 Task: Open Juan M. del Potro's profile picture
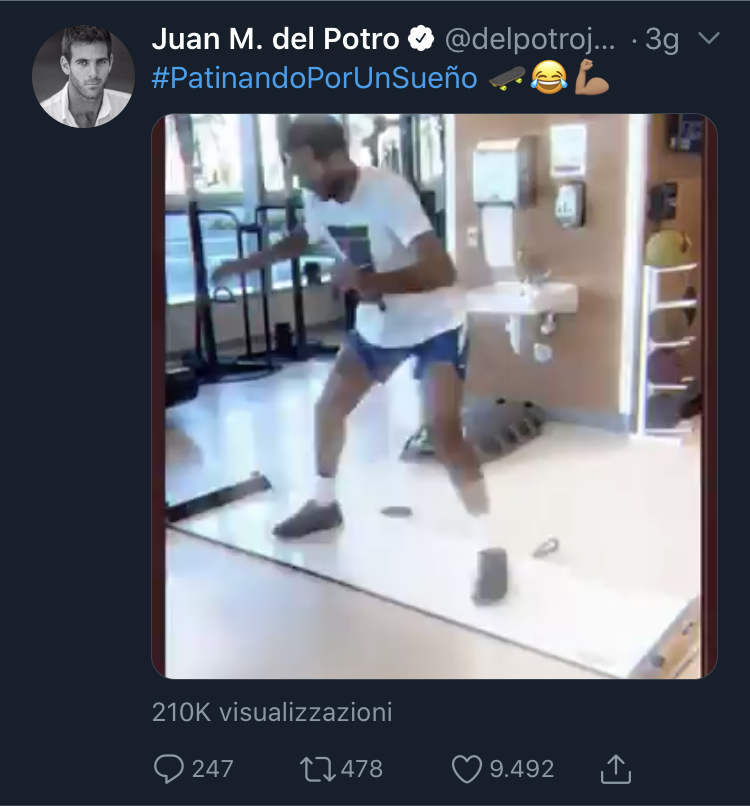83,77
